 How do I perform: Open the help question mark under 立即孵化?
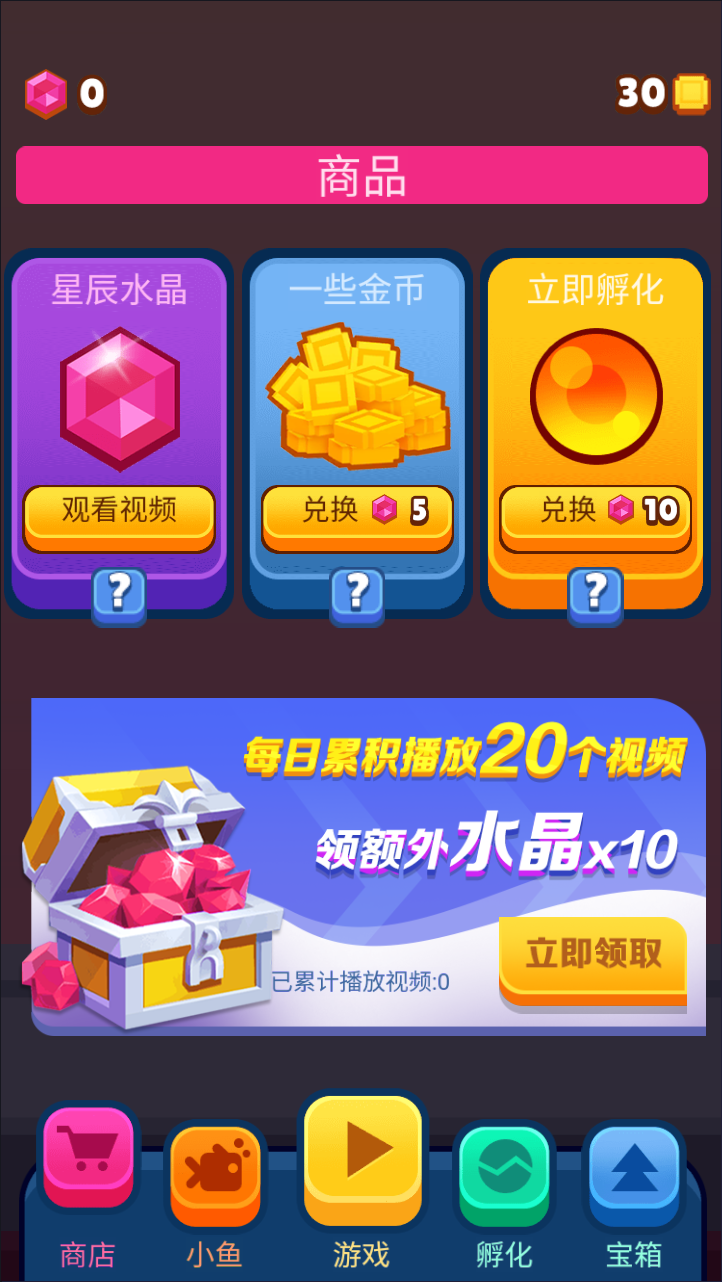596,594
